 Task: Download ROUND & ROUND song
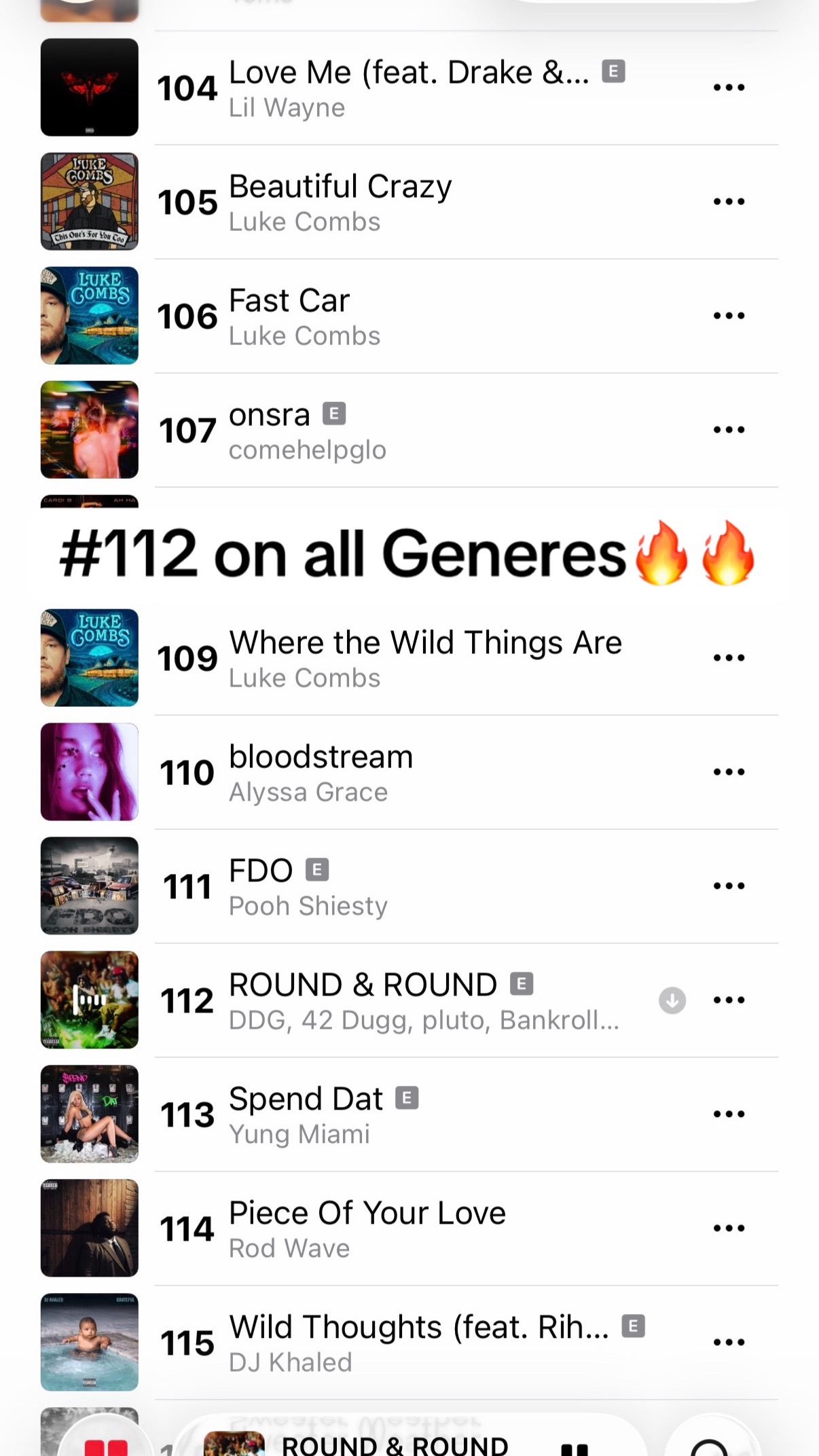[672, 1000]
